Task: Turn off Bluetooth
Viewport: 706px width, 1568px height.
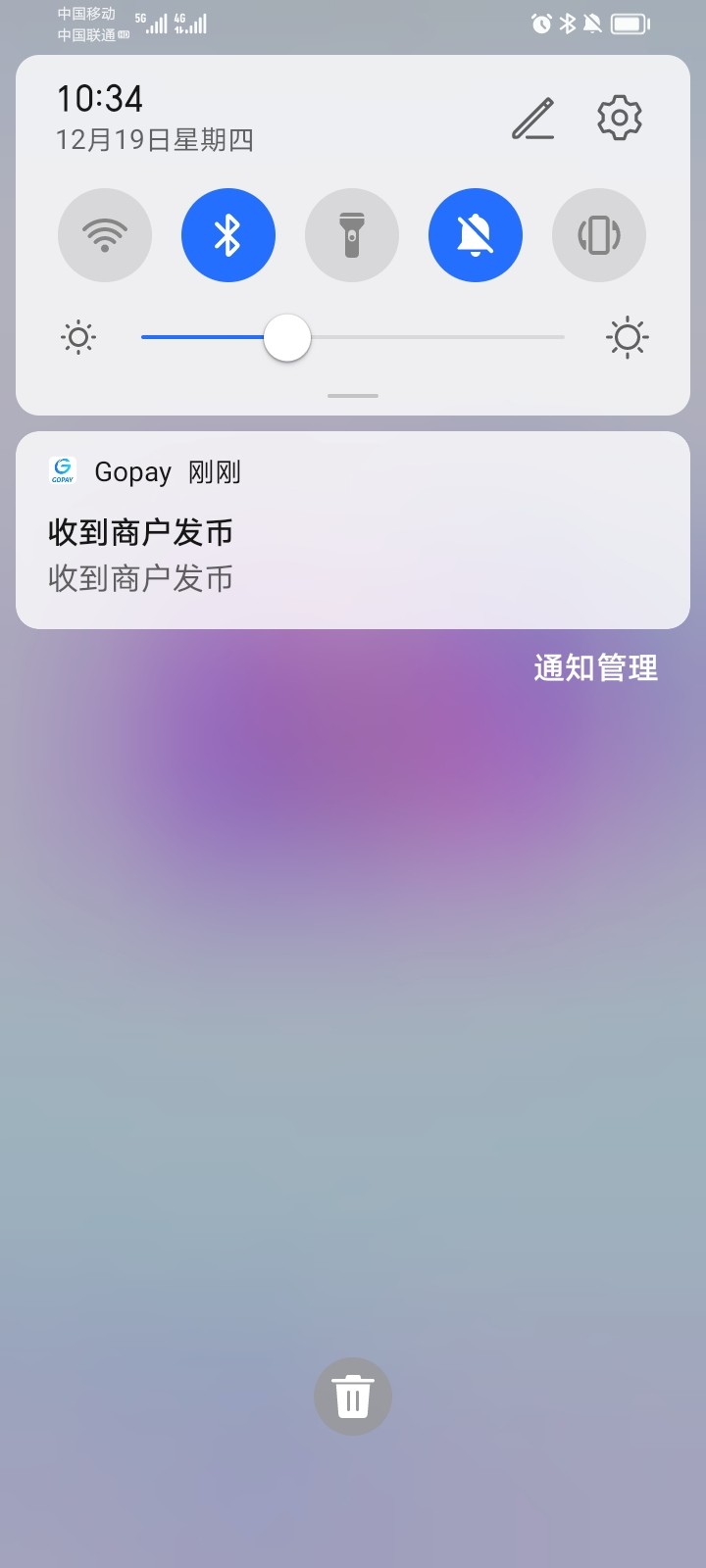Action: tap(228, 235)
